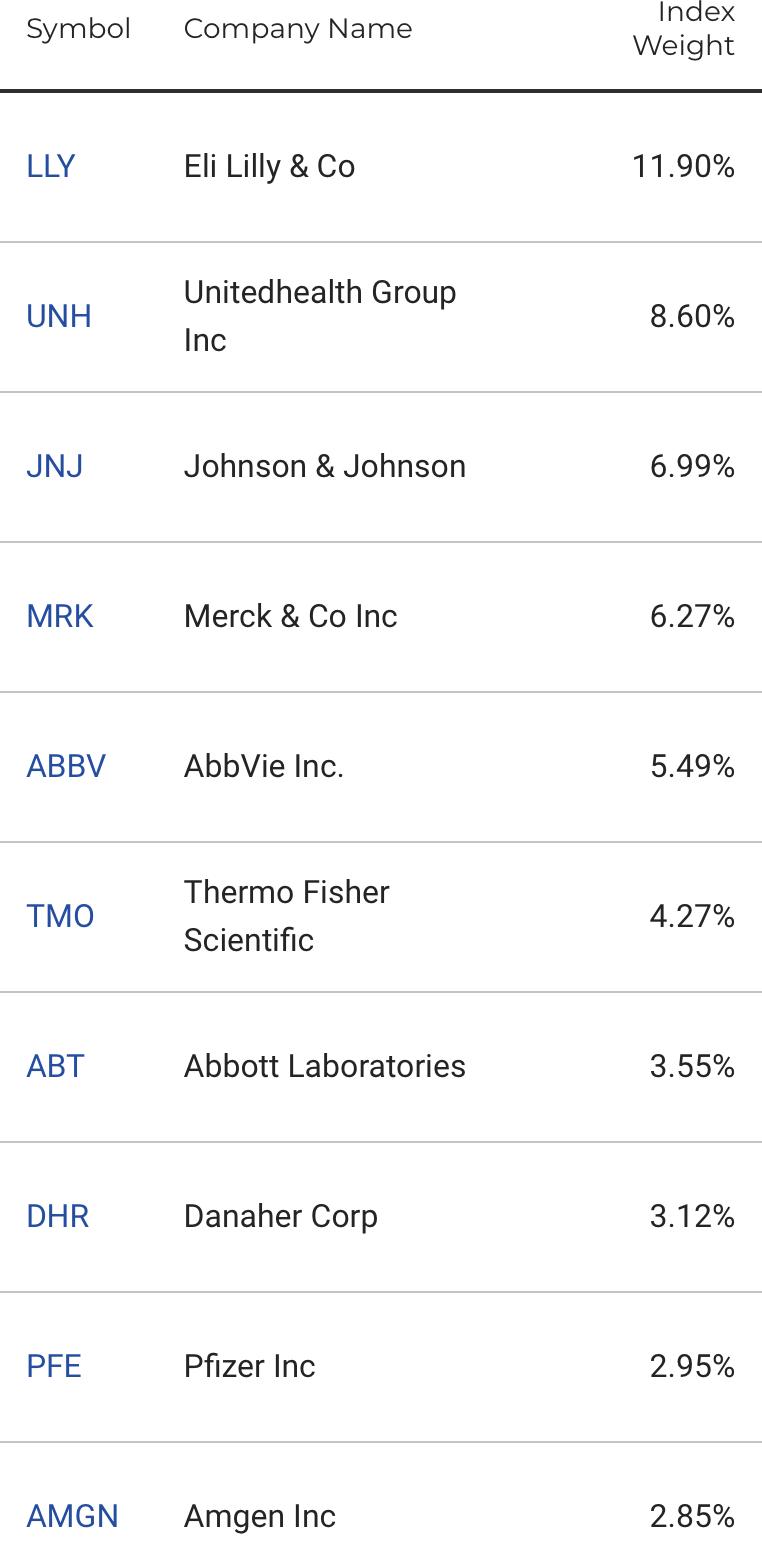The width and height of the screenshot is (762, 1568).
Task: Open the TMO symbol link
Action: [x=60, y=916]
